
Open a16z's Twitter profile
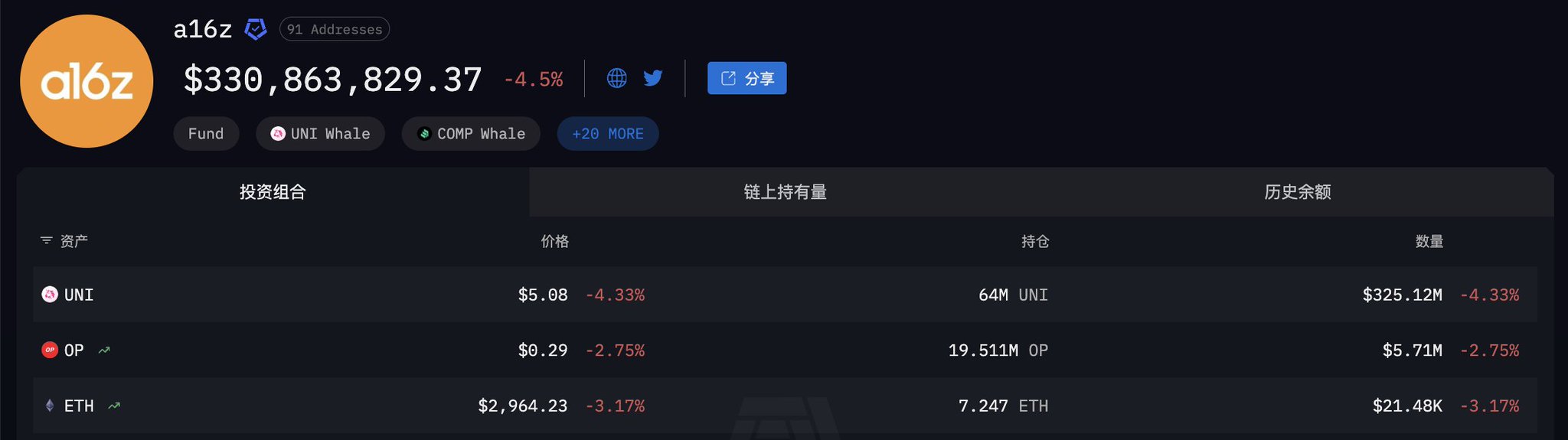click(x=653, y=78)
